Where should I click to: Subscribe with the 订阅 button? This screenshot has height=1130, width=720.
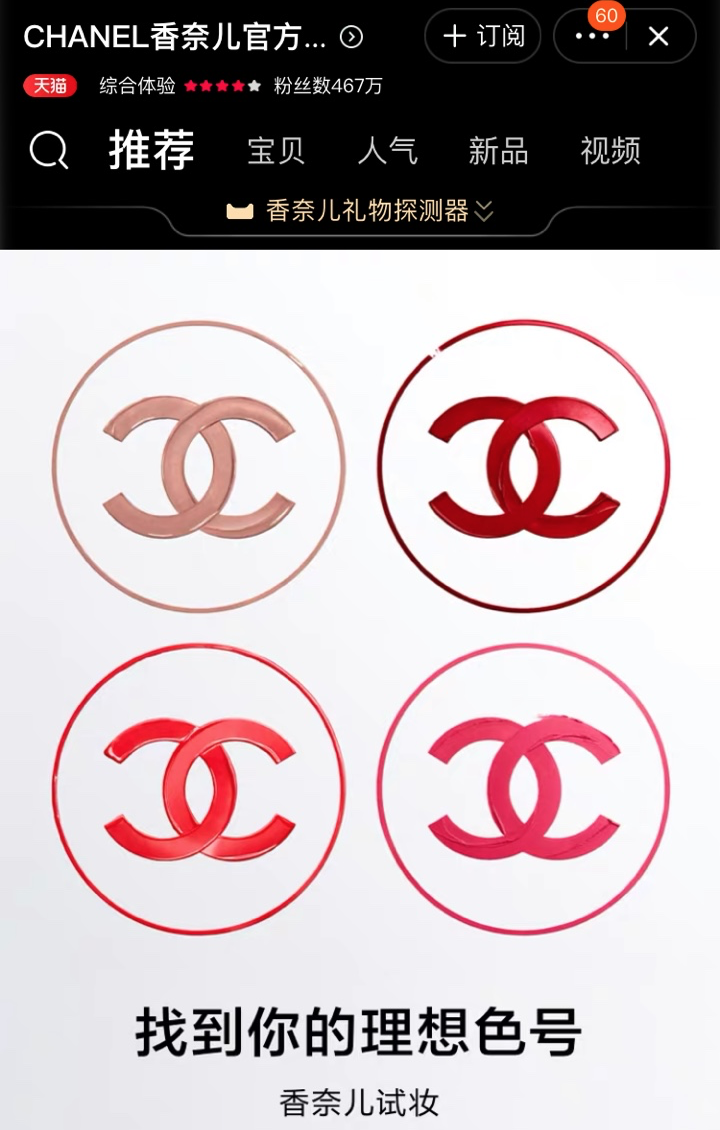pyautogui.click(x=483, y=37)
